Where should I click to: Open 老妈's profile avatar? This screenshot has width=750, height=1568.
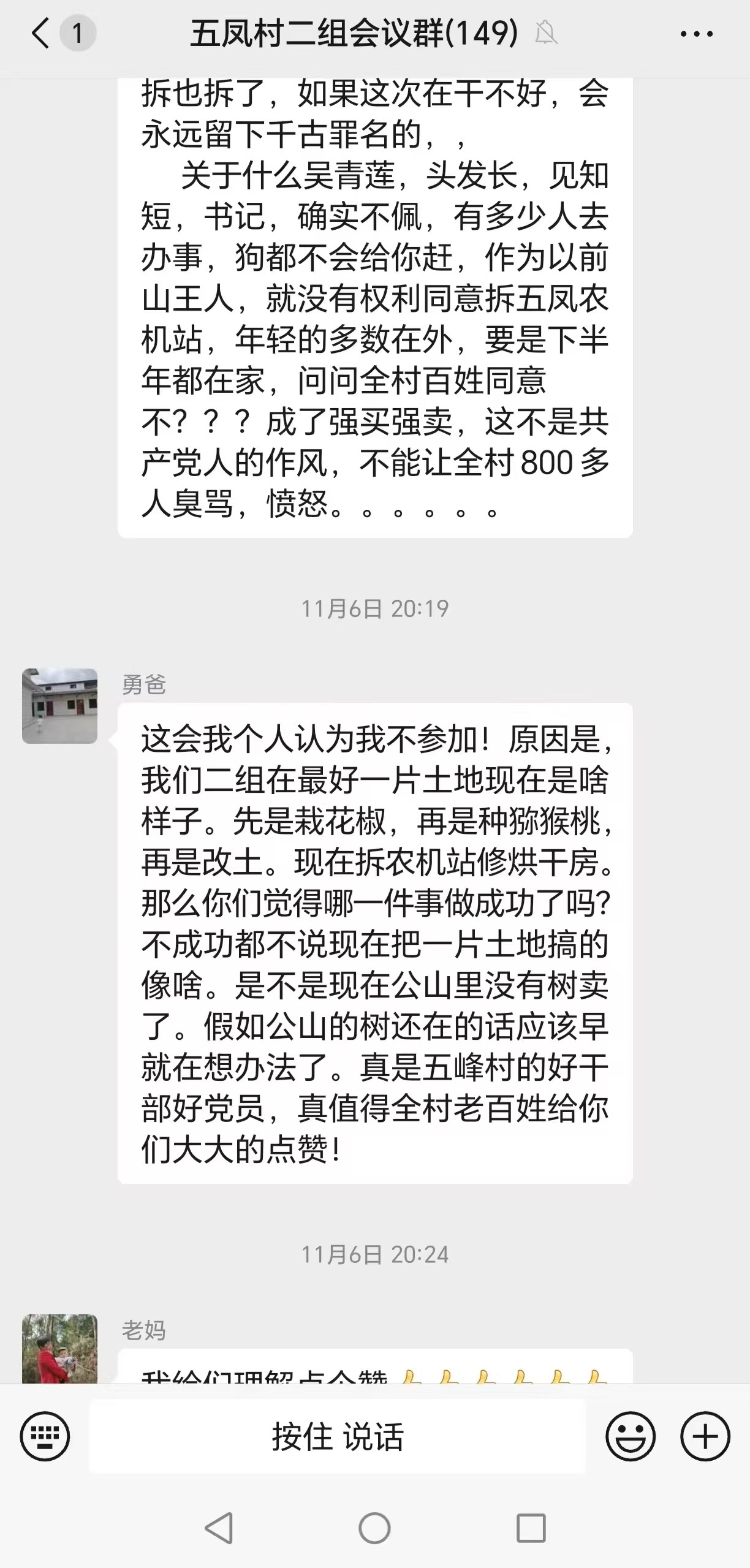[x=59, y=1349]
